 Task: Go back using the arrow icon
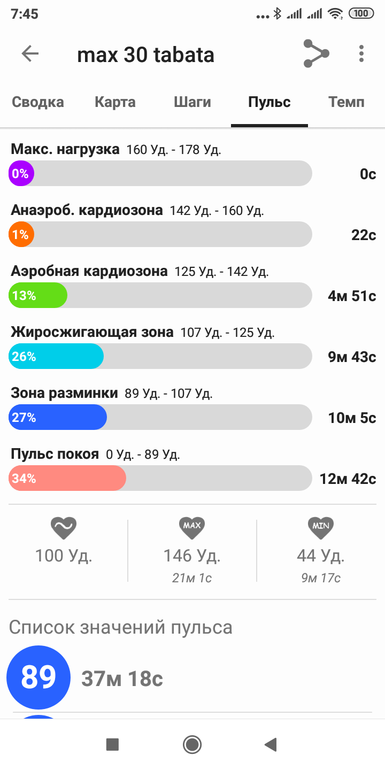pos(30,54)
